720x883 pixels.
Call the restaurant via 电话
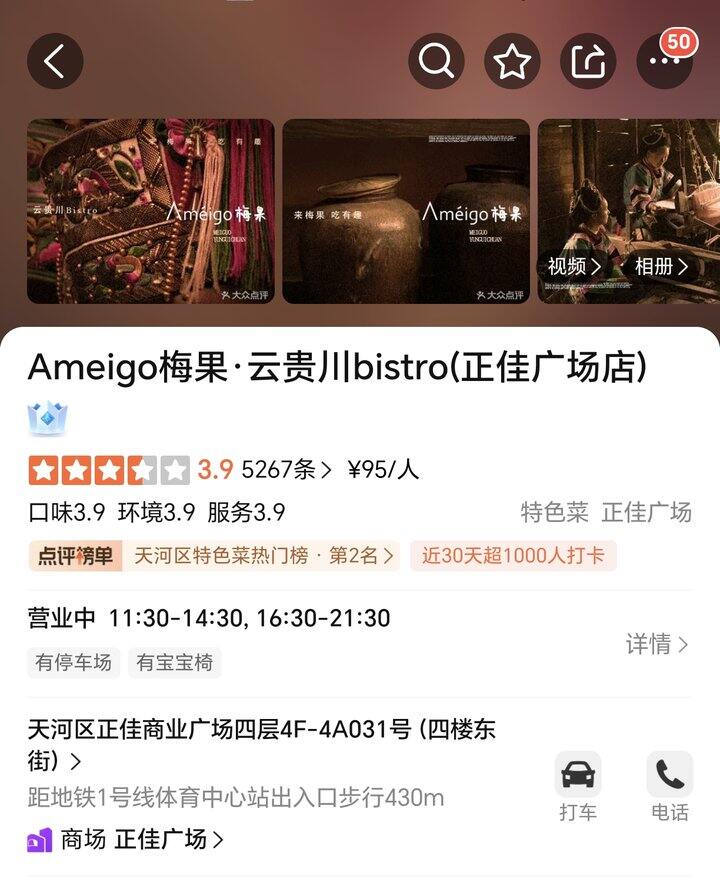point(669,786)
